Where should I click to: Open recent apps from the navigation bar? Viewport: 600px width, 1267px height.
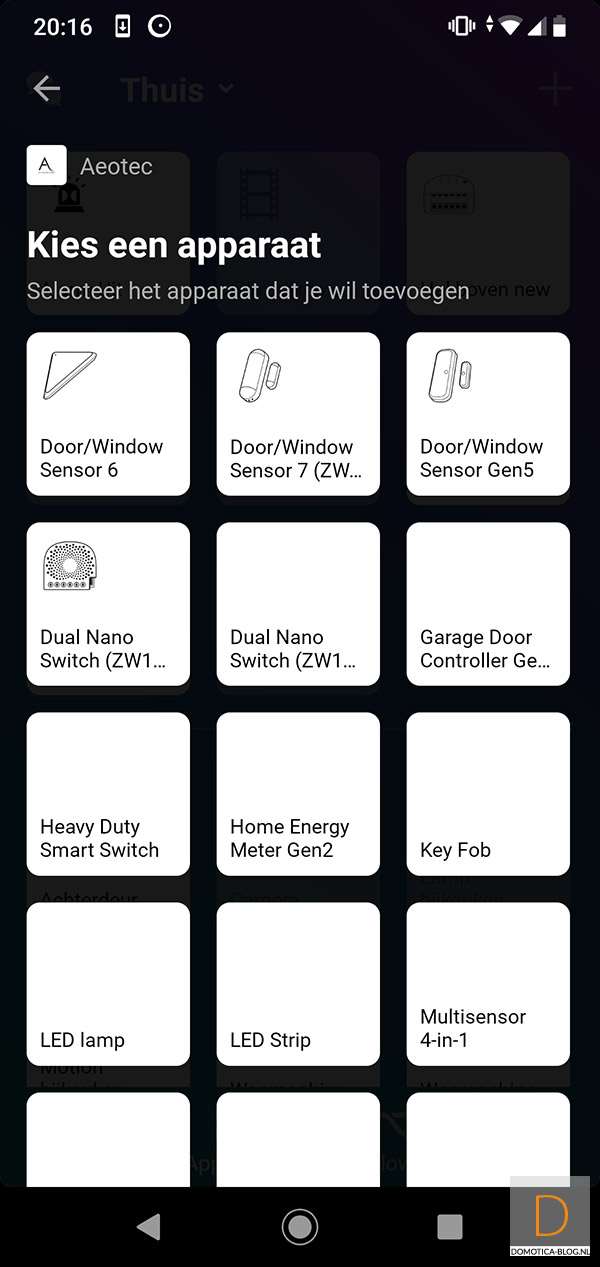pyautogui.click(x=450, y=1227)
